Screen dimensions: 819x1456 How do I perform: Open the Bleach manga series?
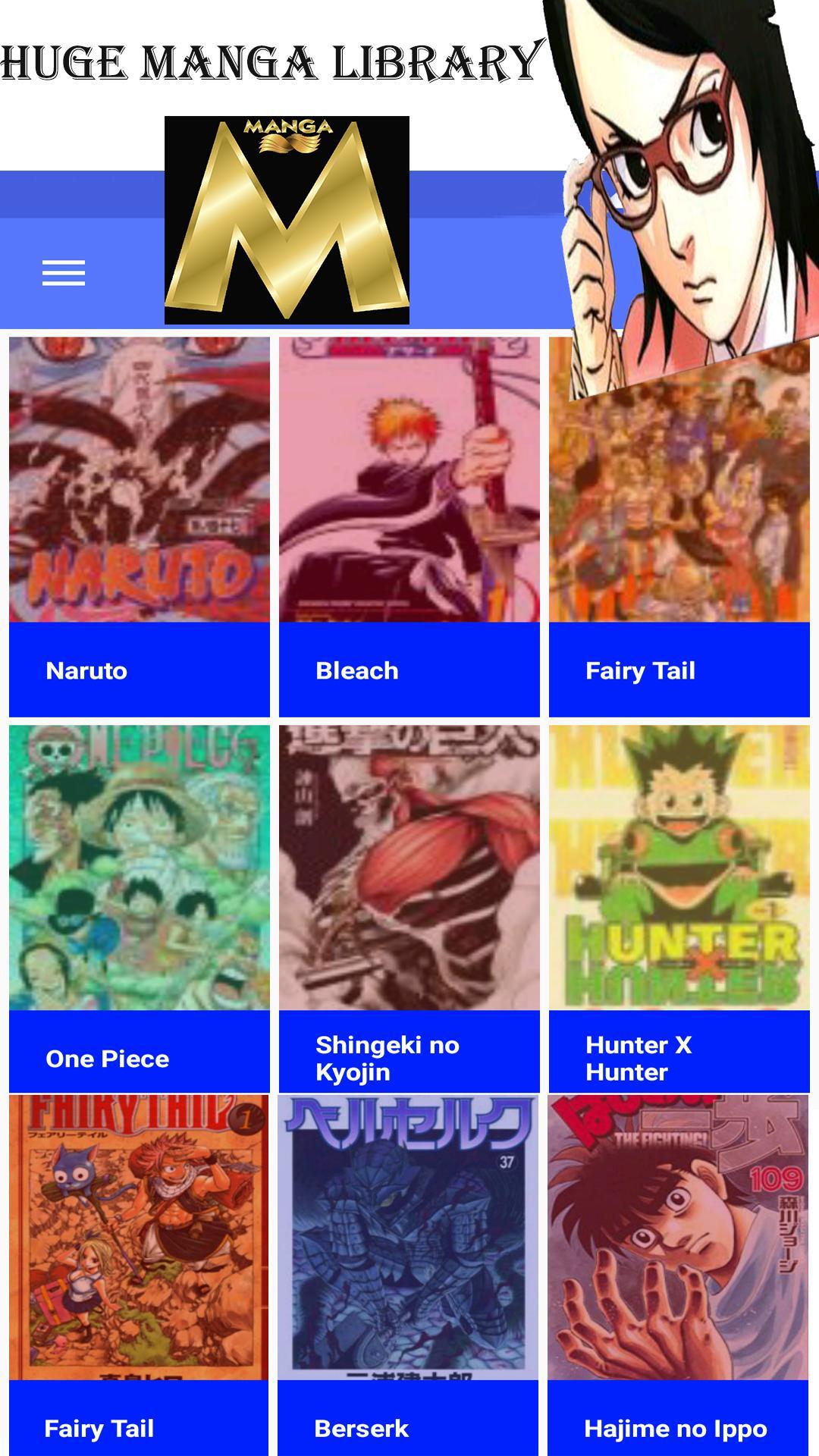(409, 478)
